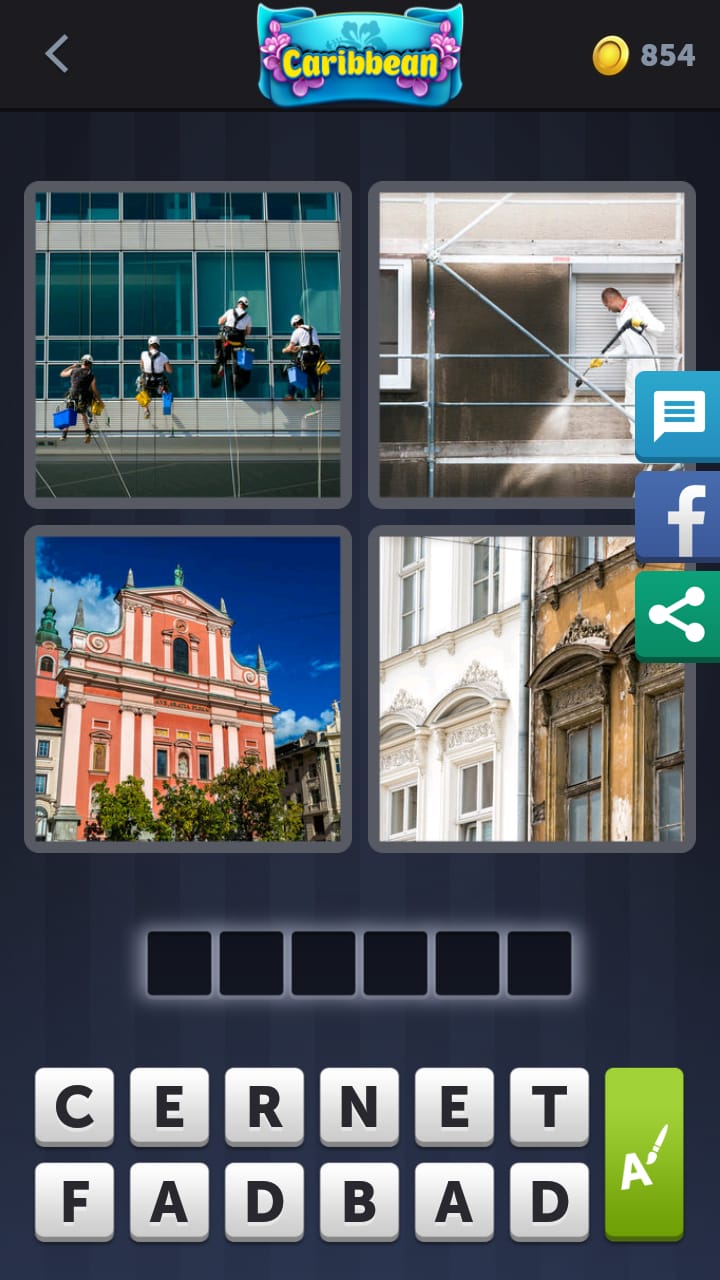Image resolution: width=720 pixels, height=1280 pixels.
Task: Tap the letter F tile
Action: (74, 1202)
